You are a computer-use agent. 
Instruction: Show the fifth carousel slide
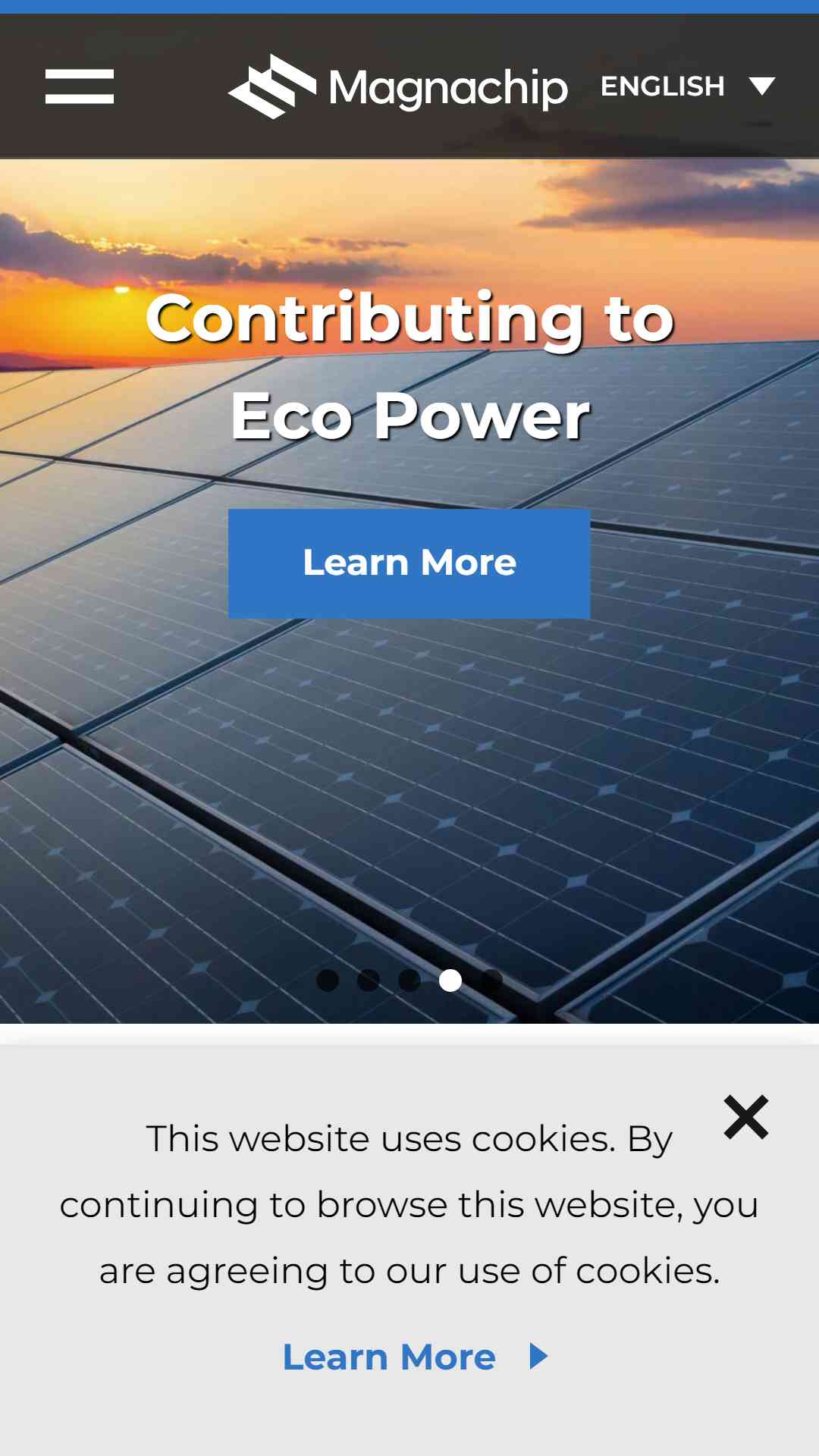[x=491, y=981]
